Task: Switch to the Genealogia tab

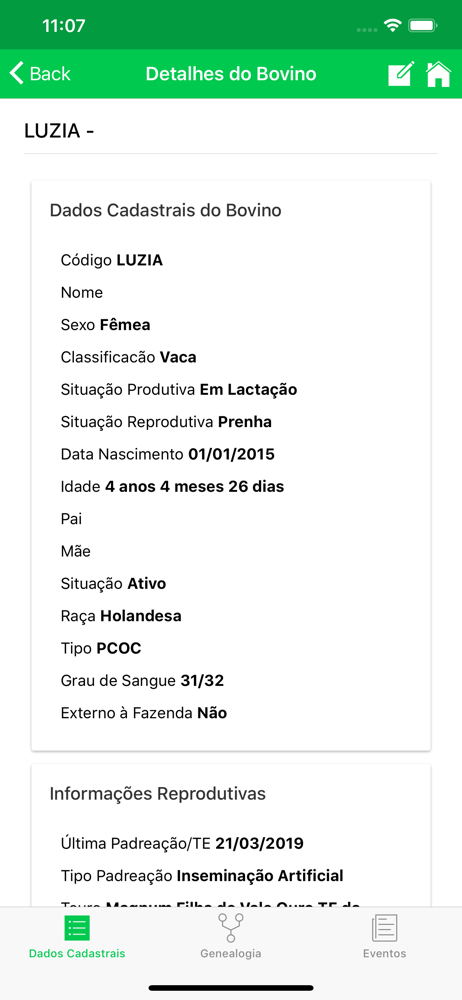Action: 230,937
